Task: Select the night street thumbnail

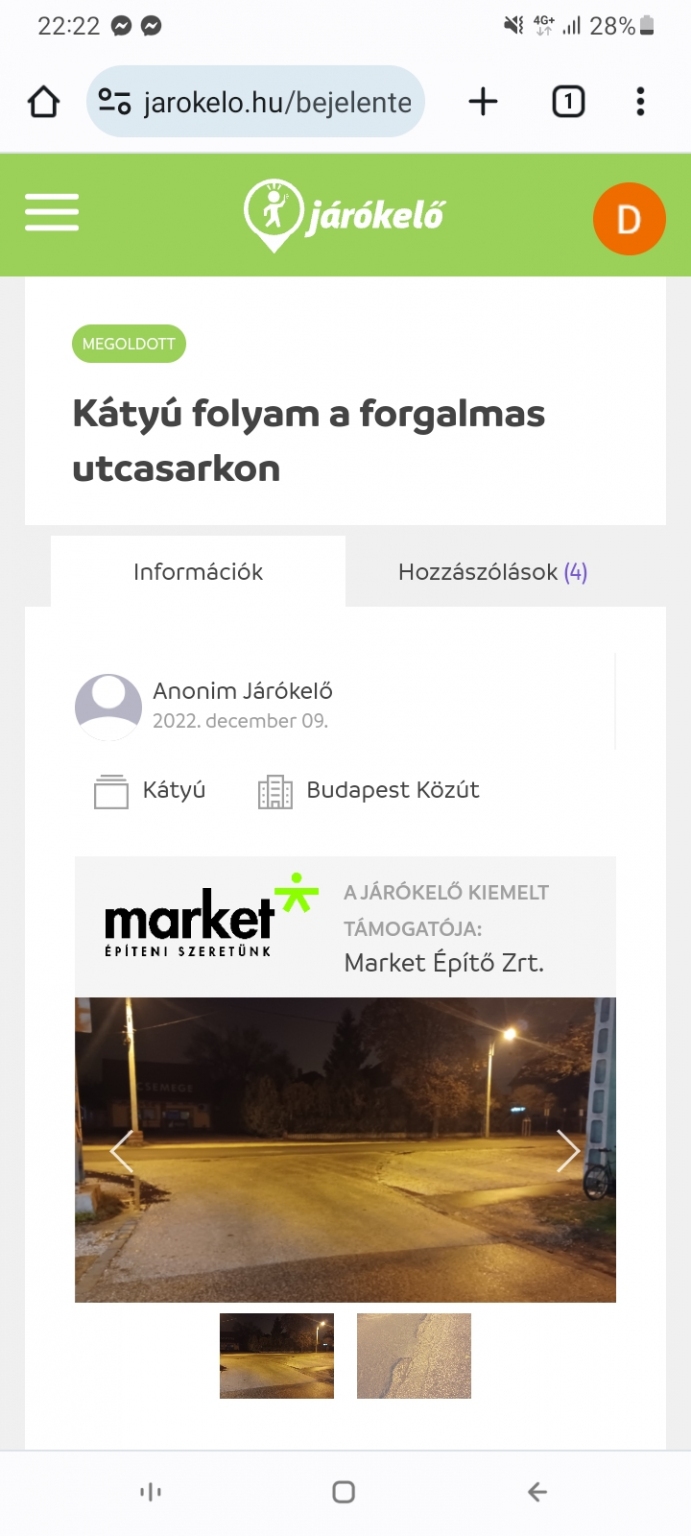Action: [276, 1356]
